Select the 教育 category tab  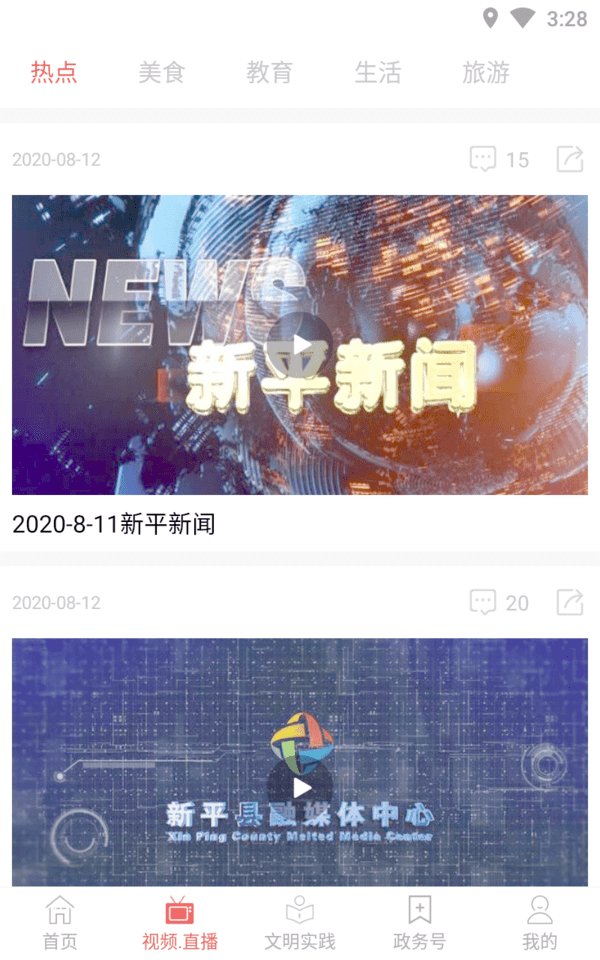(x=270, y=73)
